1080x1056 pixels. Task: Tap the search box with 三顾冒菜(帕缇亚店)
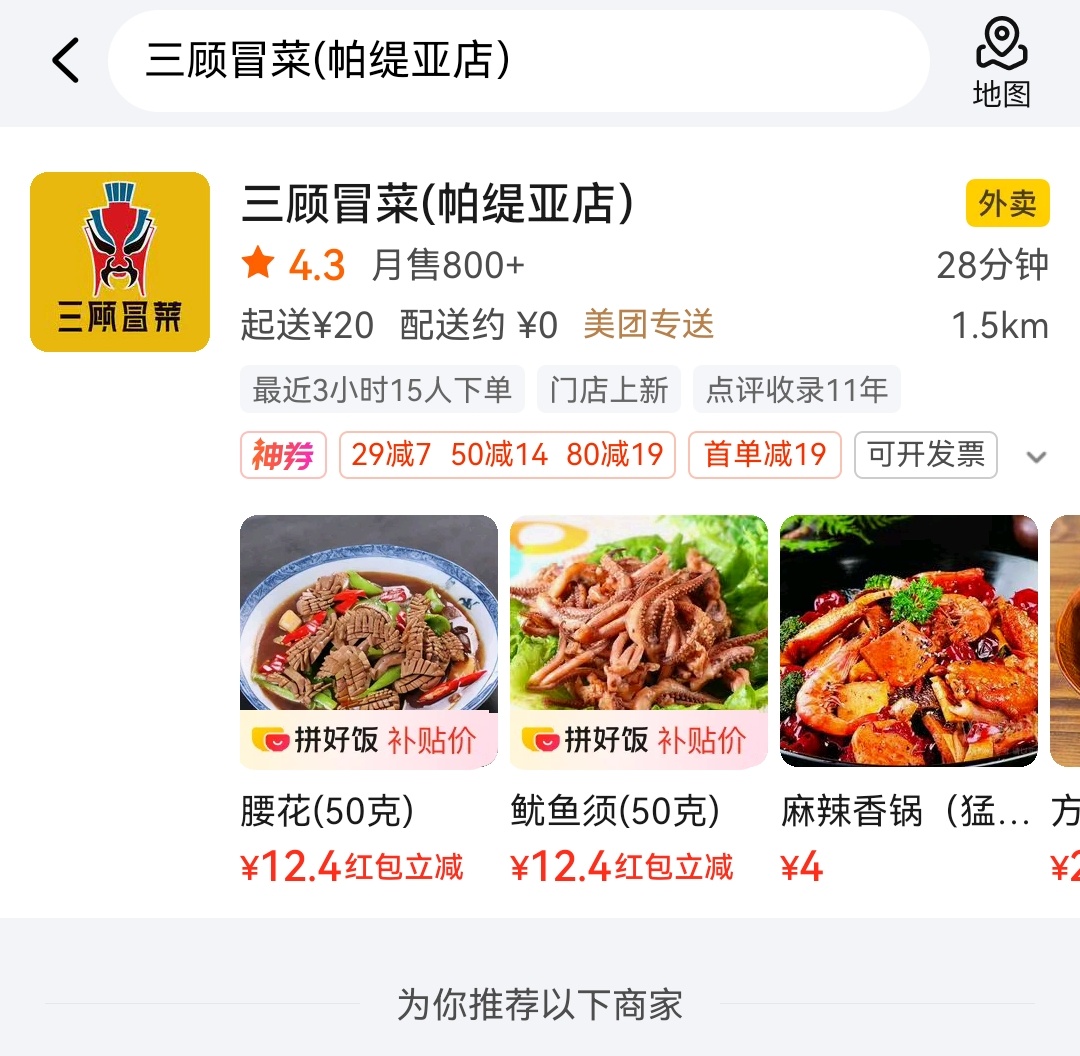(x=518, y=61)
